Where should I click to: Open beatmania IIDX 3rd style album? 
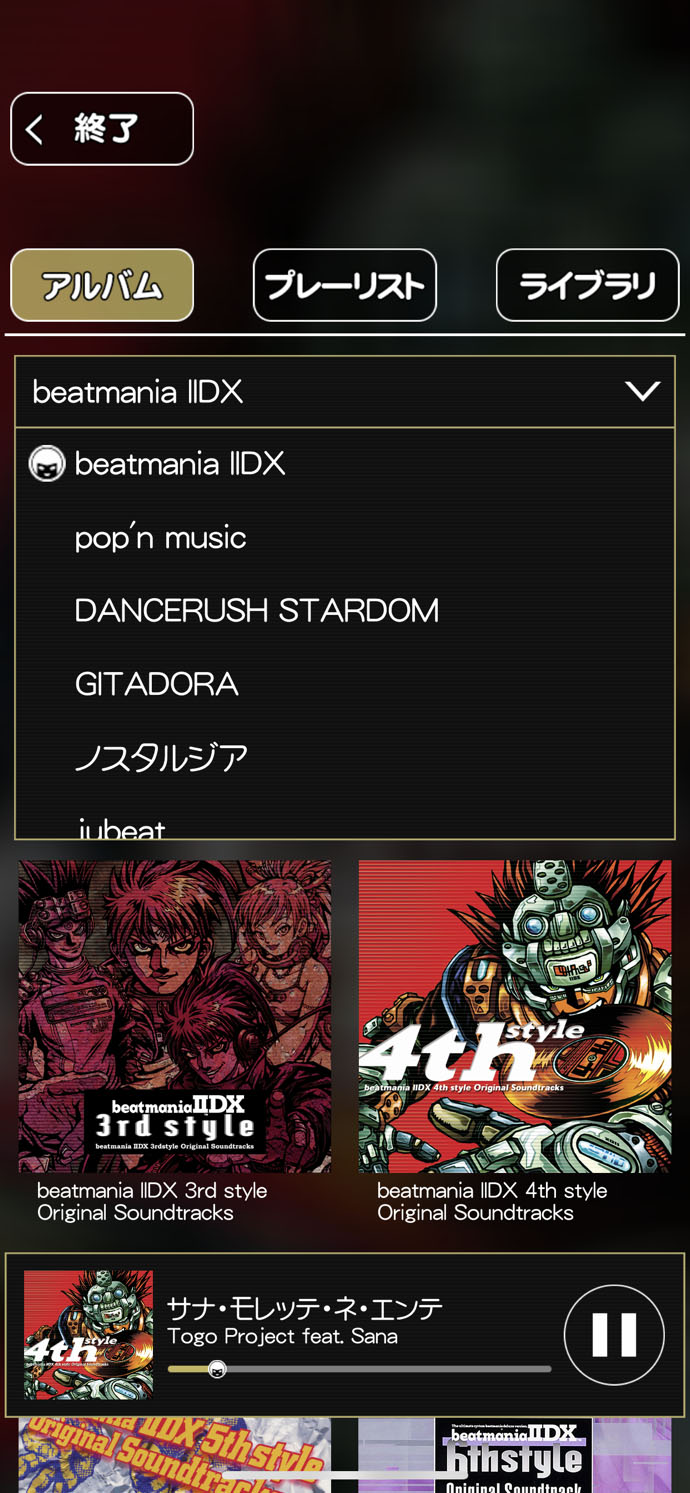click(175, 1016)
